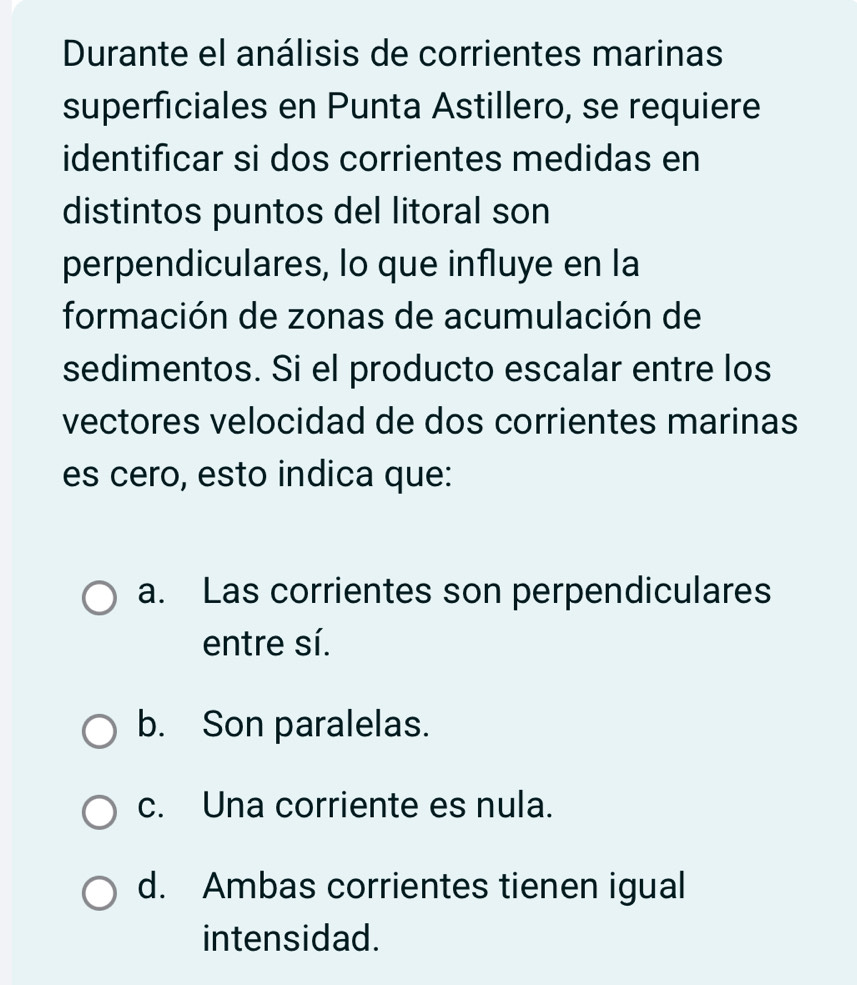857x985 pixels.
Task: Mark option c. Una corriente es nula
Action: click(x=99, y=813)
